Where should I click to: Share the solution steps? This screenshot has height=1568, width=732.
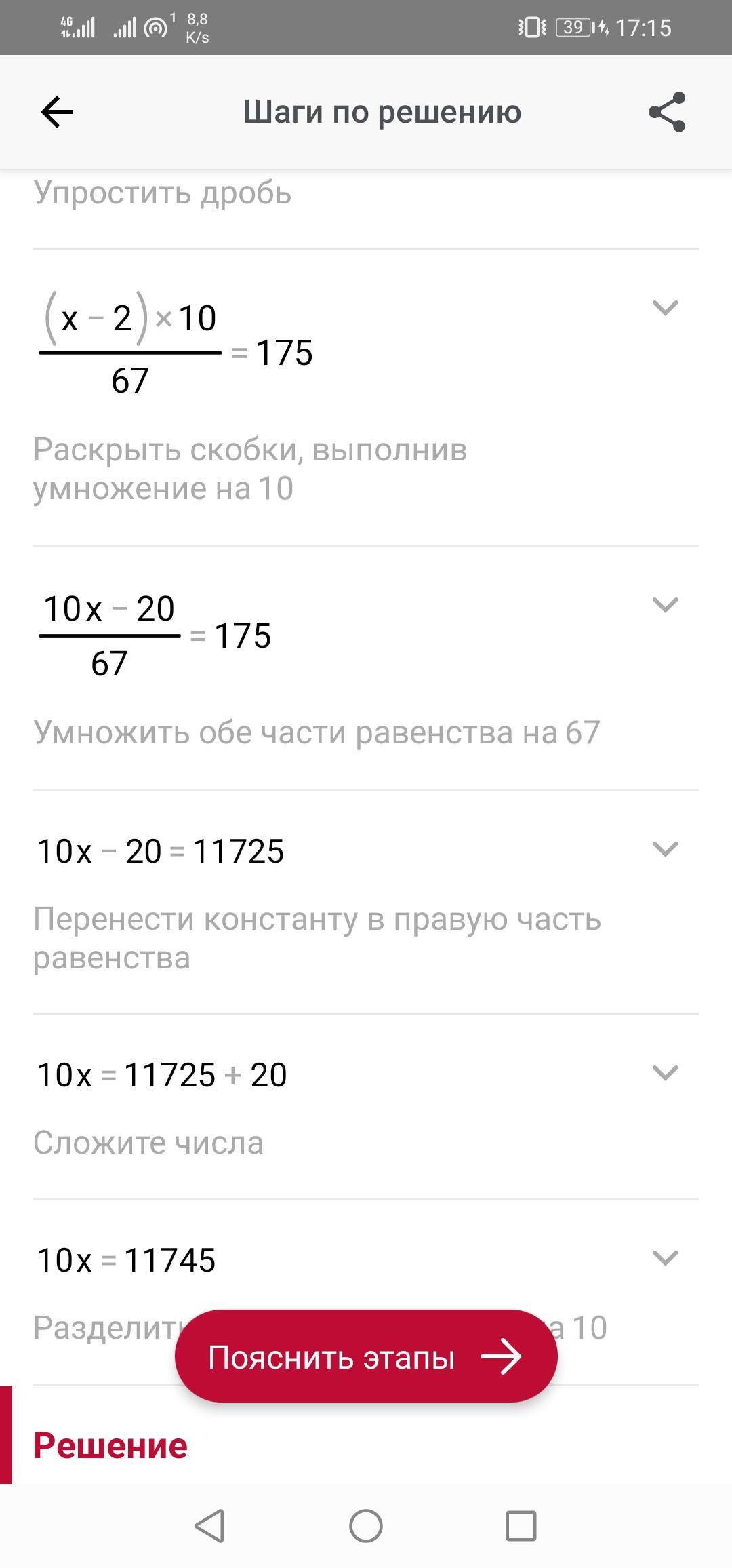(667, 112)
